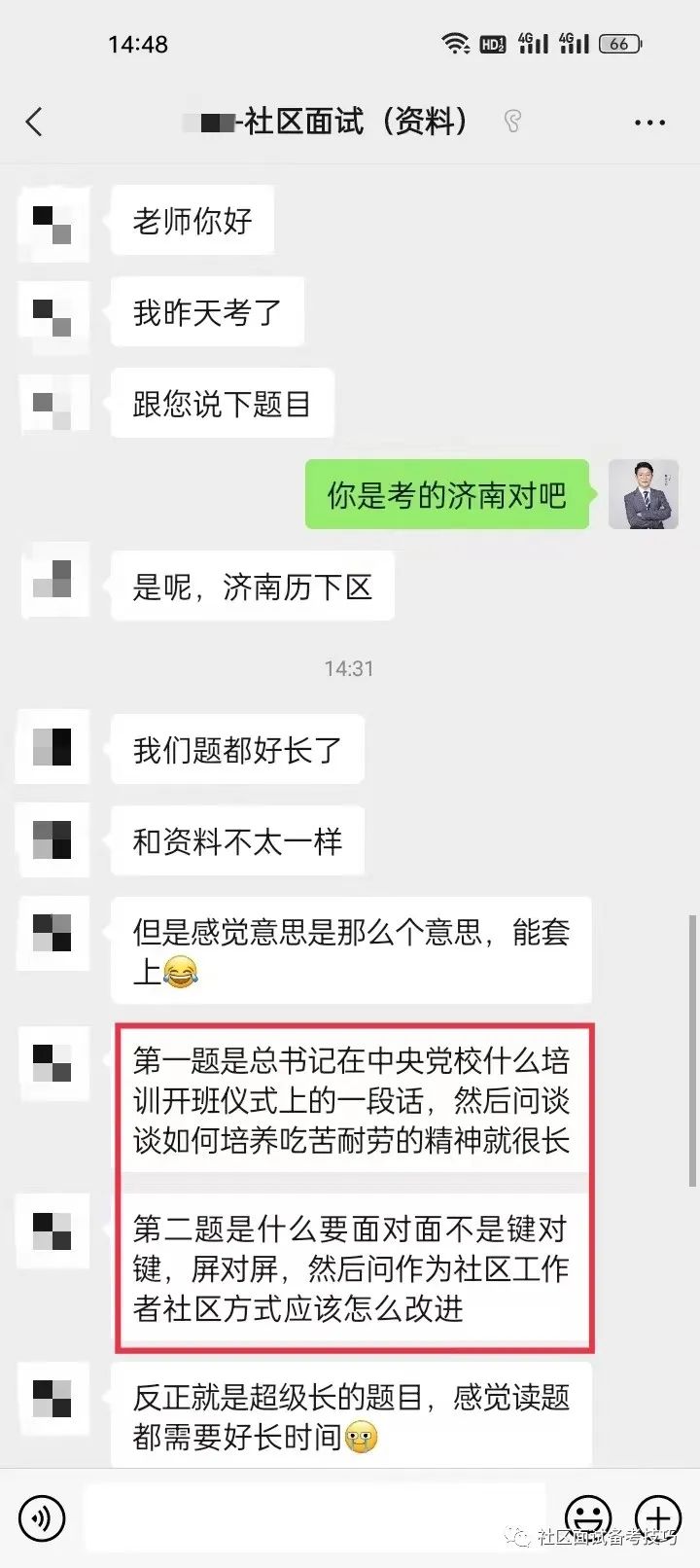This screenshot has width=700, height=1568.
Task: Open the plus attachments menu
Action: point(658,1517)
